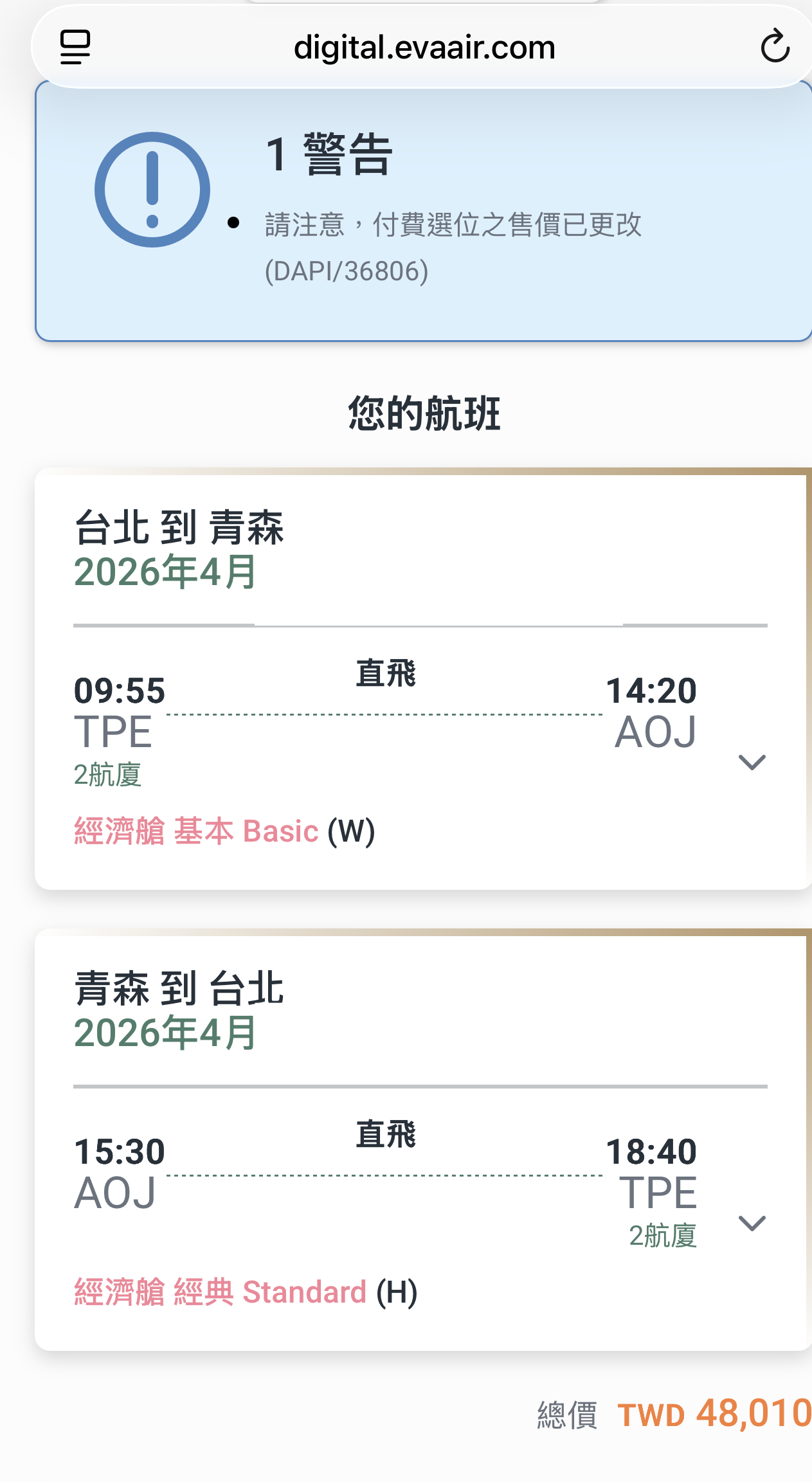Expand the 台北 到 青森 flight details
This screenshot has width=812, height=1482.
(752, 763)
